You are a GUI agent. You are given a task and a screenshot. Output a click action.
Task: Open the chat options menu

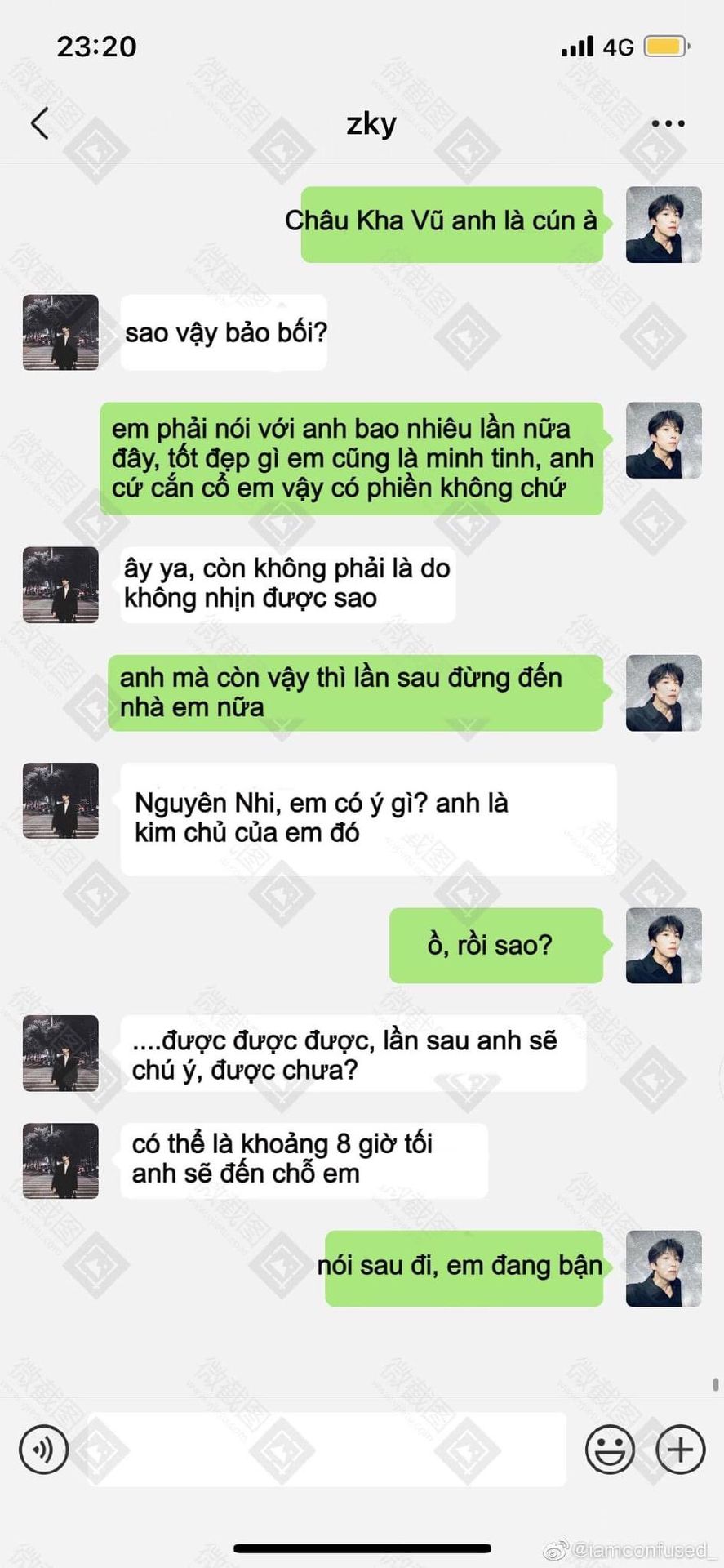tap(668, 124)
